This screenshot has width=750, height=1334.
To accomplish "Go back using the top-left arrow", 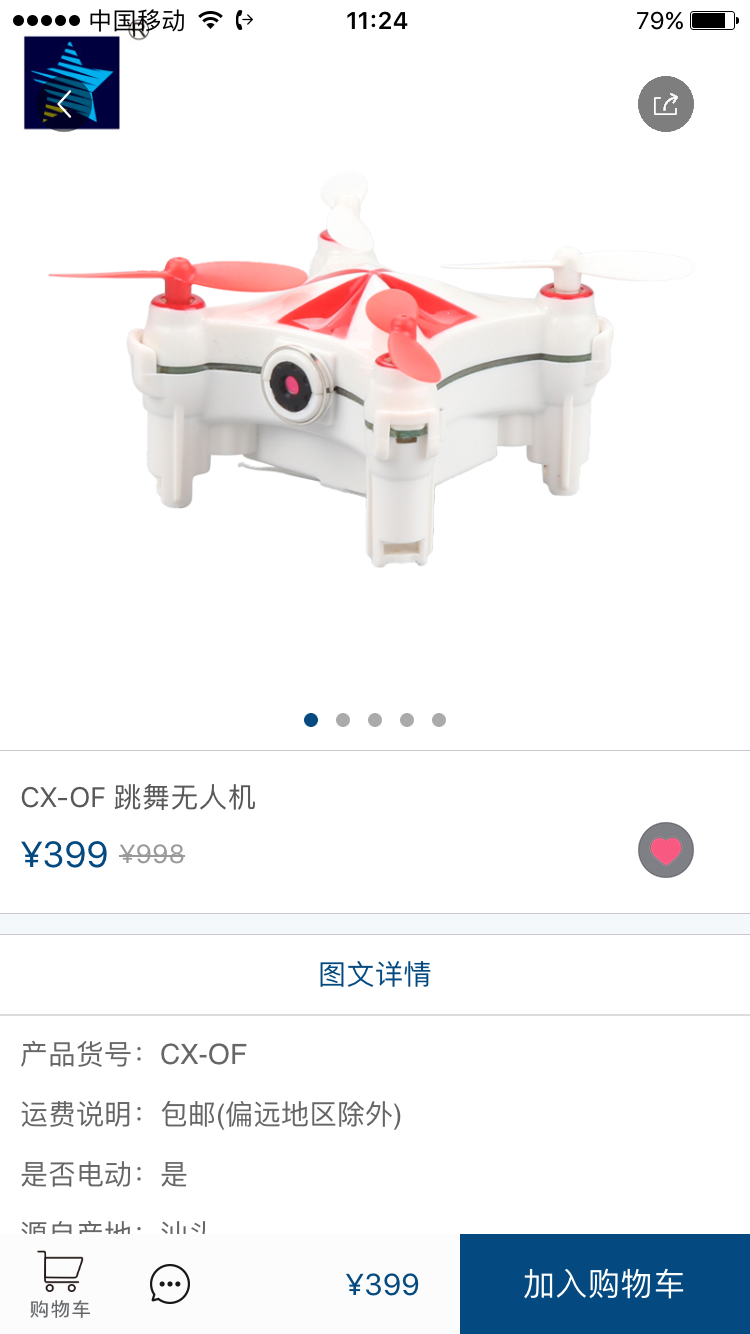I will (x=65, y=104).
